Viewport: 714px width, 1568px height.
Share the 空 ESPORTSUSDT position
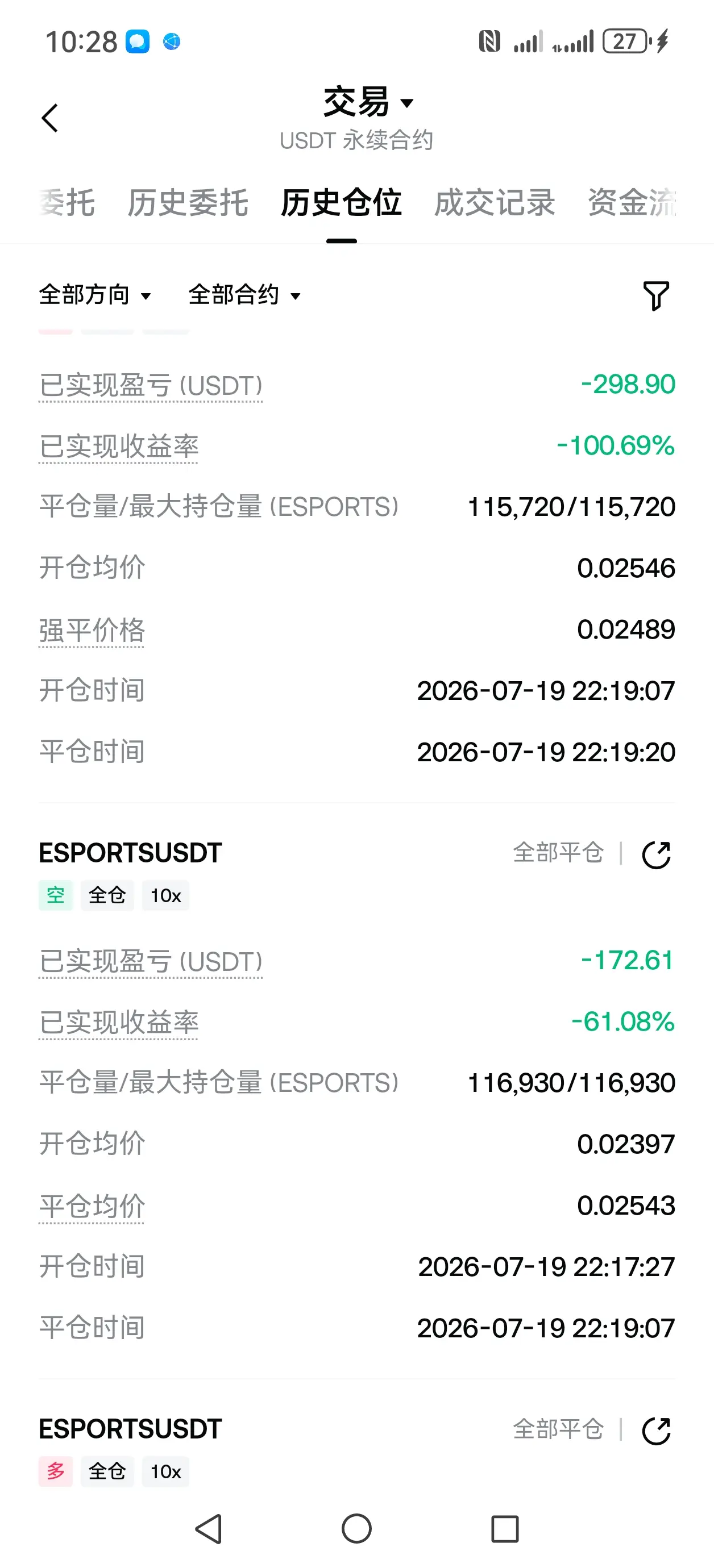[656, 854]
